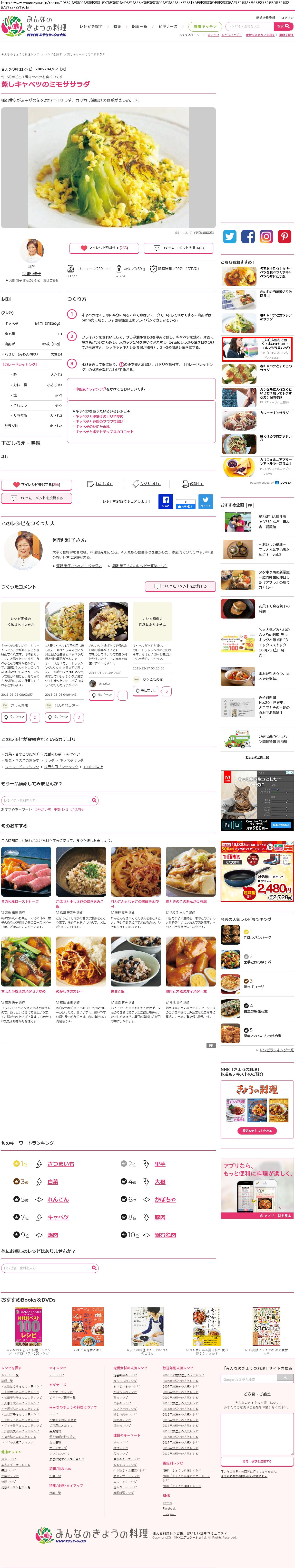295x1568 pixels.
Task: Open the ログイン link
Action: tap(287, 18)
